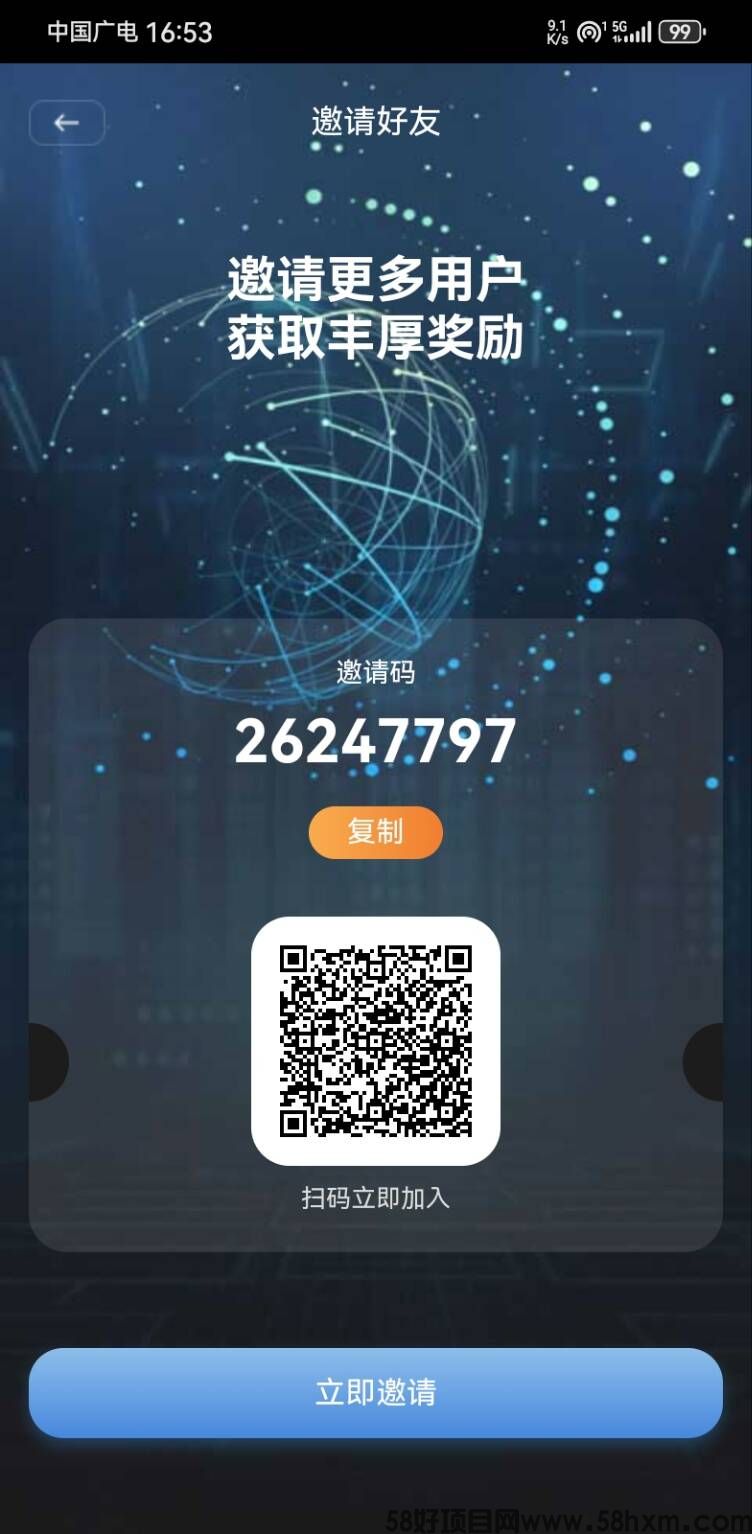The image size is (752, 1534).
Task: Tap the 邀请更多用户 headline text
Action: pos(375,281)
